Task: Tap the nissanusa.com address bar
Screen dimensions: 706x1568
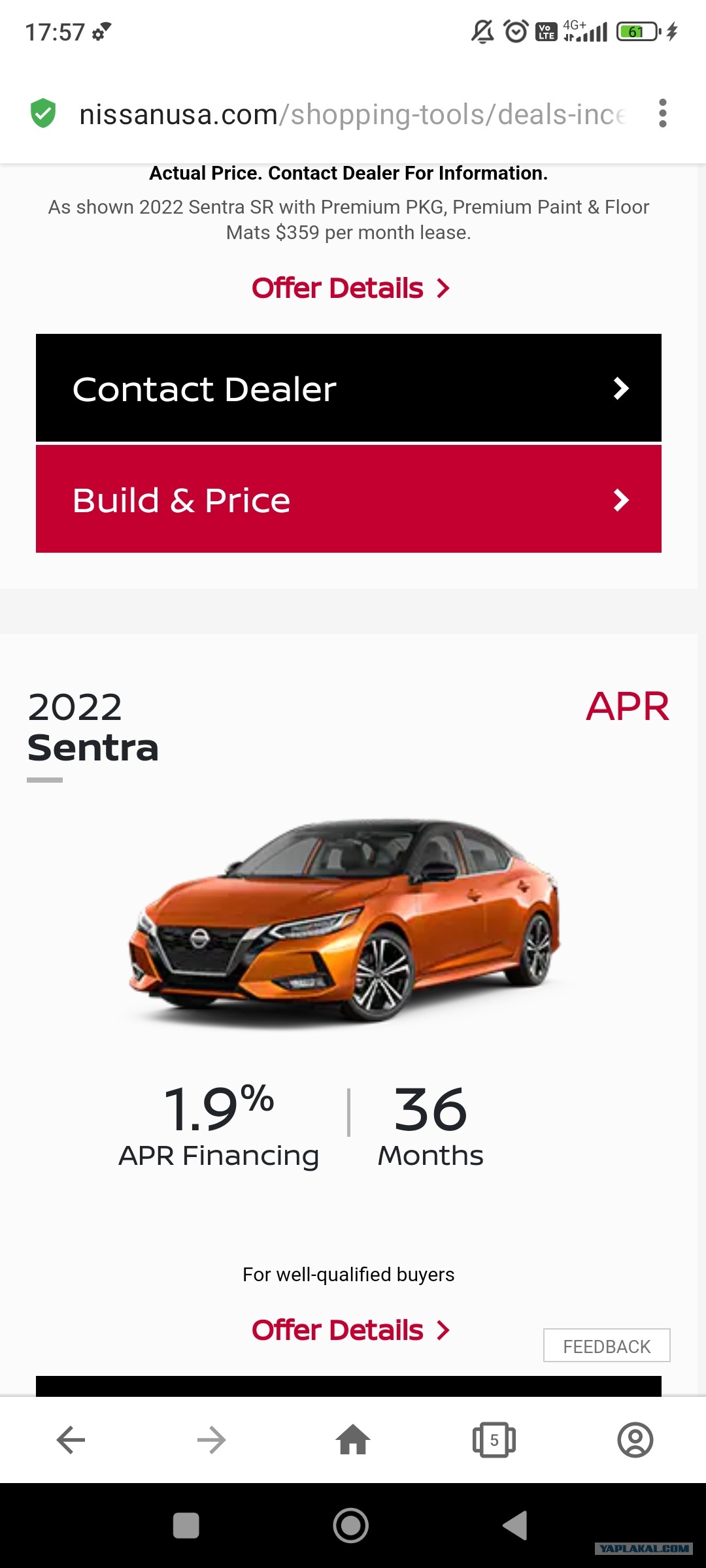Action: coord(353,114)
